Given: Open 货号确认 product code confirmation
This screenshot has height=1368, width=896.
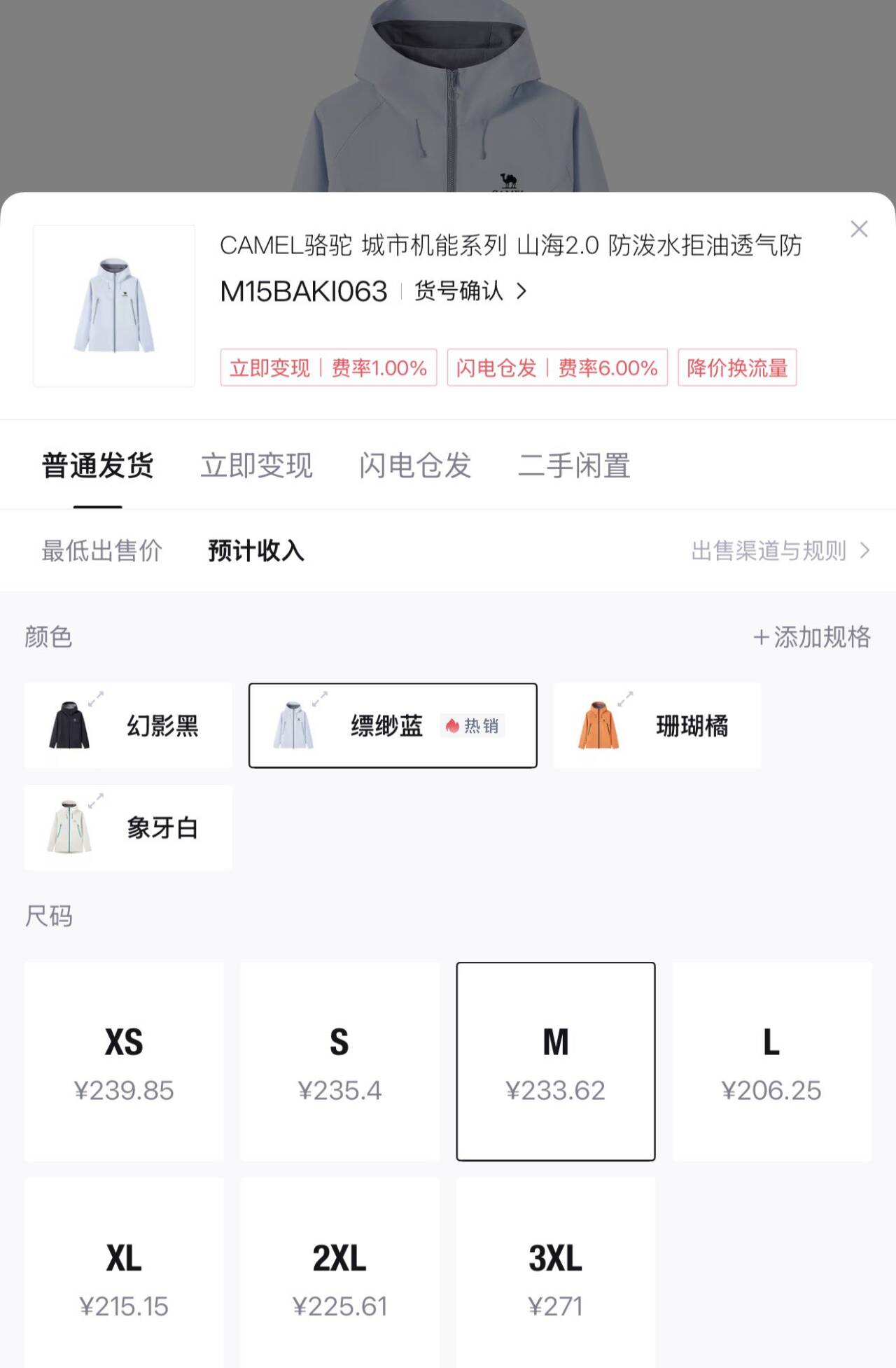Looking at the screenshot, I should point(470,291).
